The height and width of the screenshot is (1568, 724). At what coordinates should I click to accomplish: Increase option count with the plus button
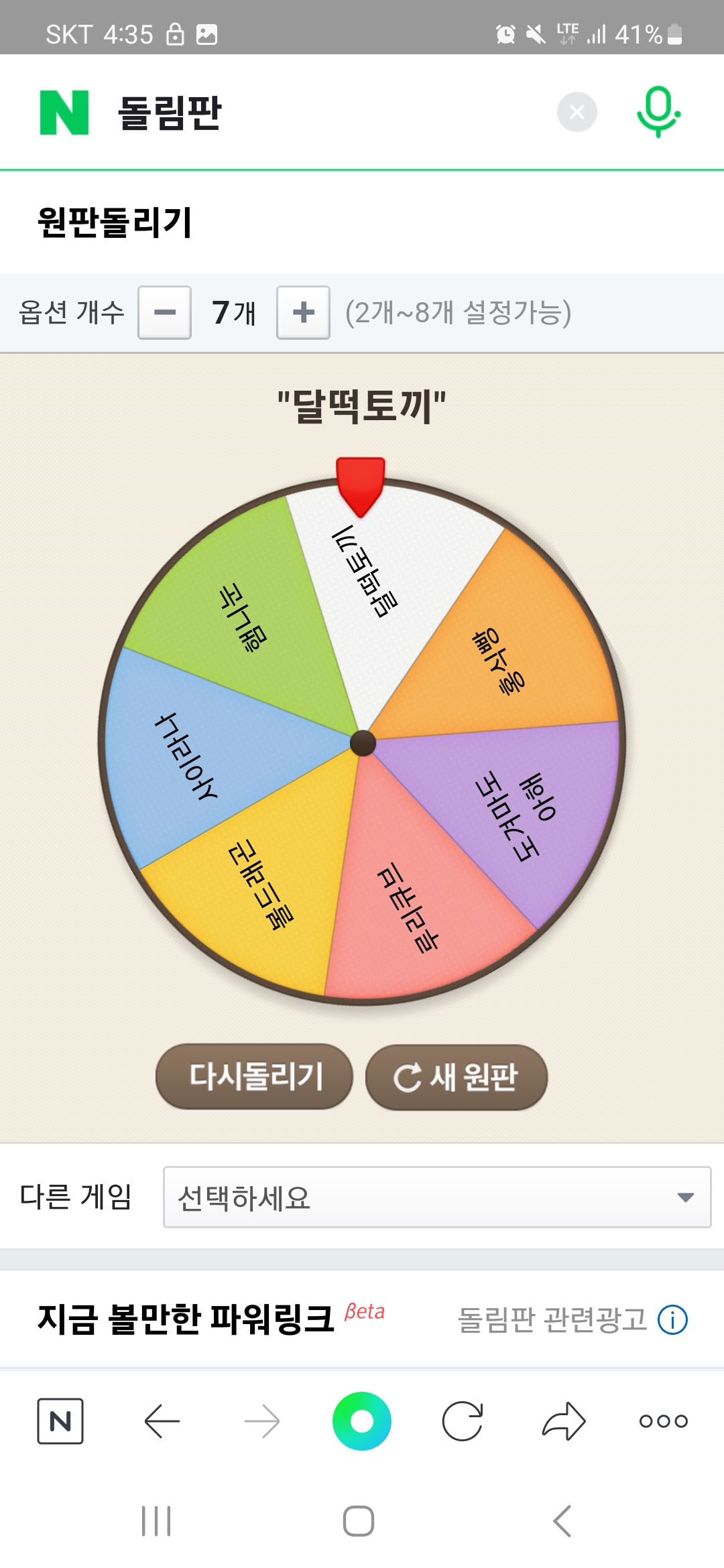click(303, 312)
